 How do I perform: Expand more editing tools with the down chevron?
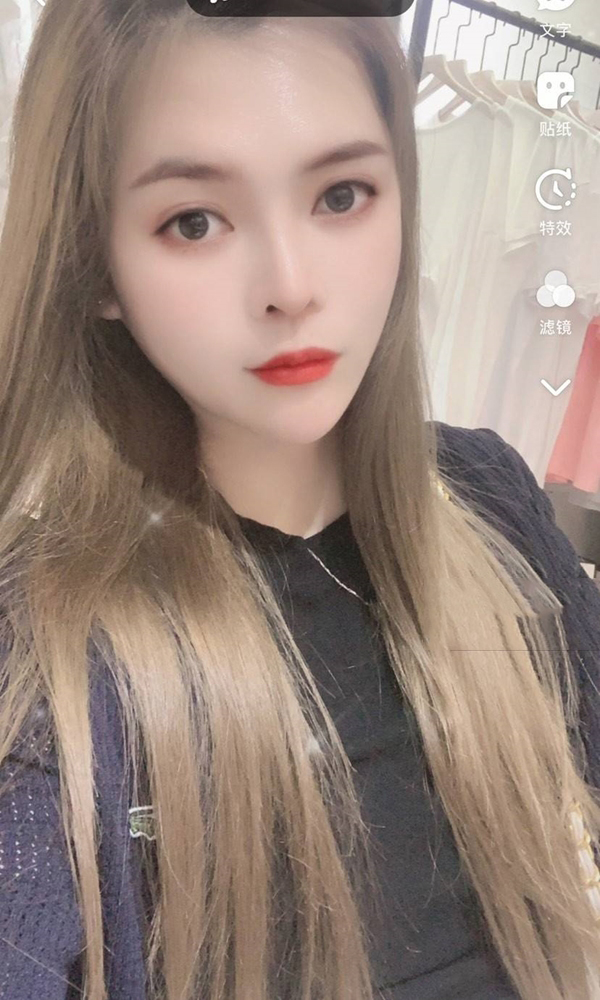(555, 387)
